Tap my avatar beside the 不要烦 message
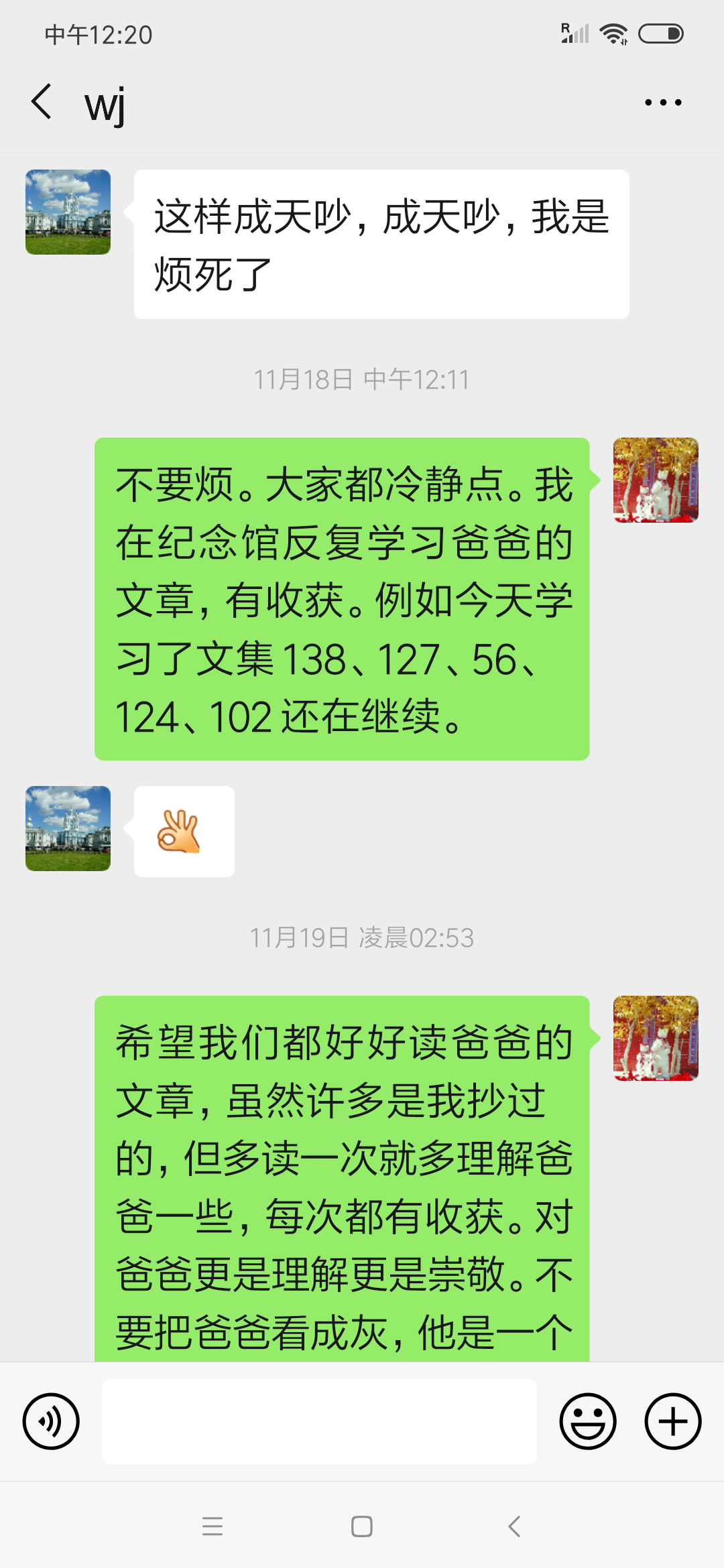The width and height of the screenshot is (724, 1568). [656, 480]
